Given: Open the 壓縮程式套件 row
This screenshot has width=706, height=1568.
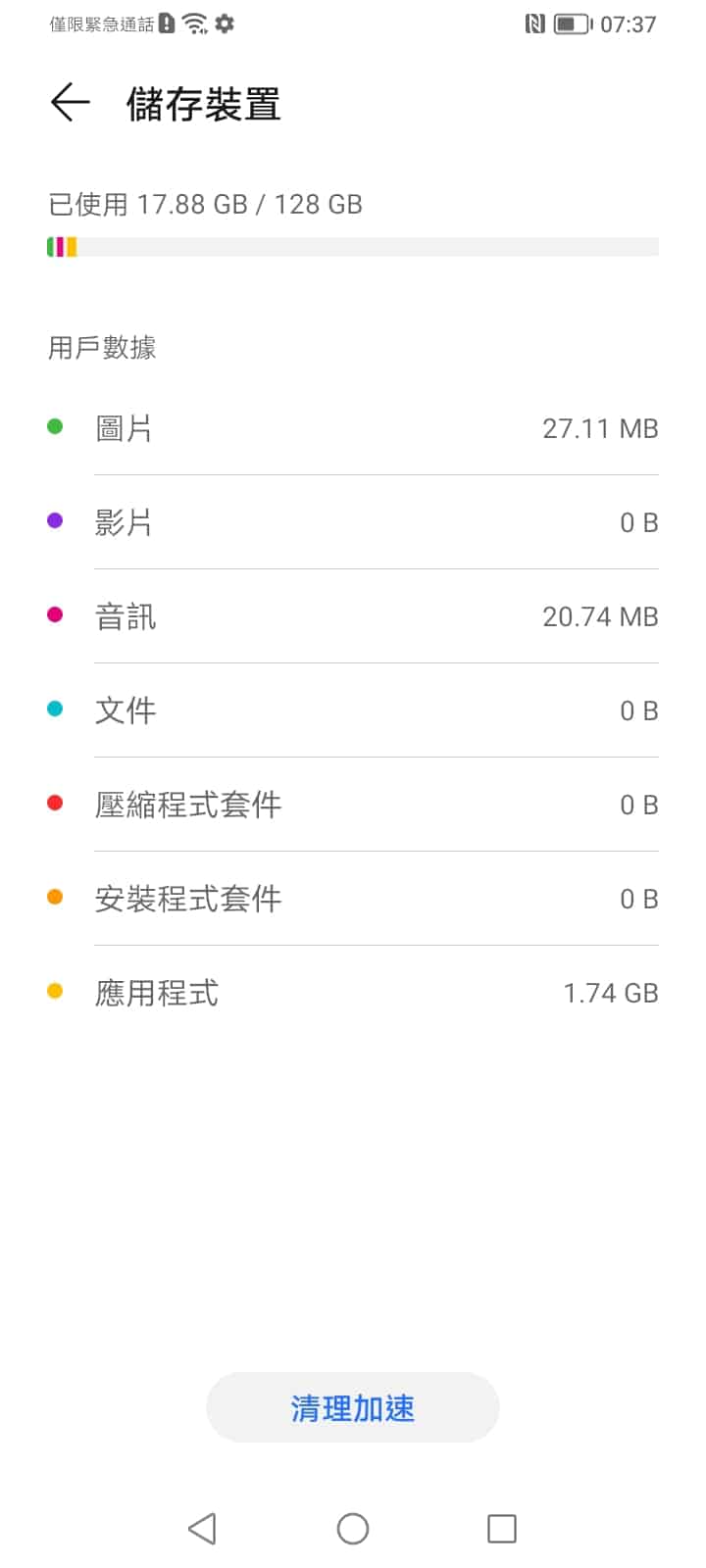Looking at the screenshot, I should coord(353,805).
